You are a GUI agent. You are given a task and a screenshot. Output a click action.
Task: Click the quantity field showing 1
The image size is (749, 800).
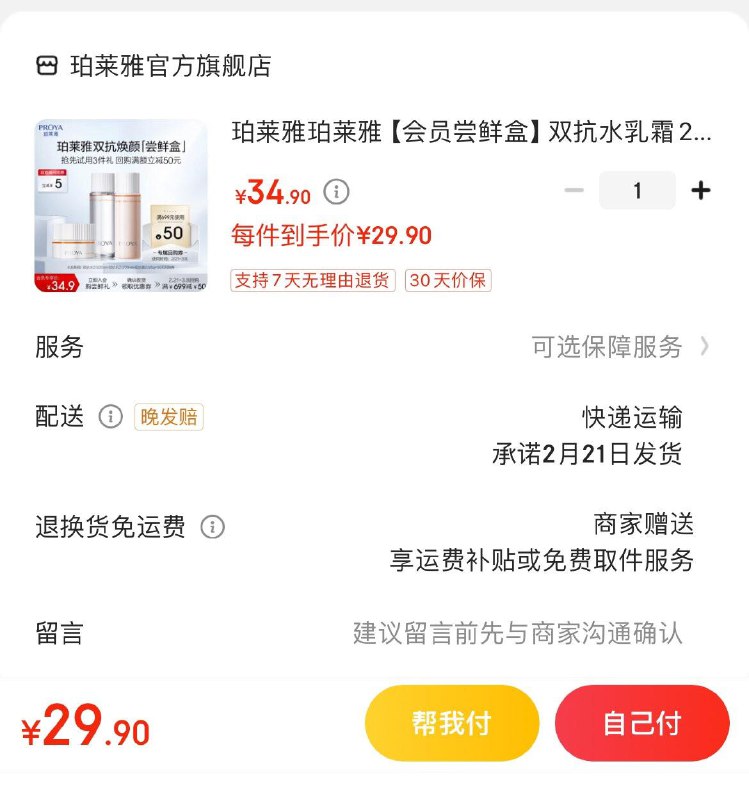[x=638, y=189]
